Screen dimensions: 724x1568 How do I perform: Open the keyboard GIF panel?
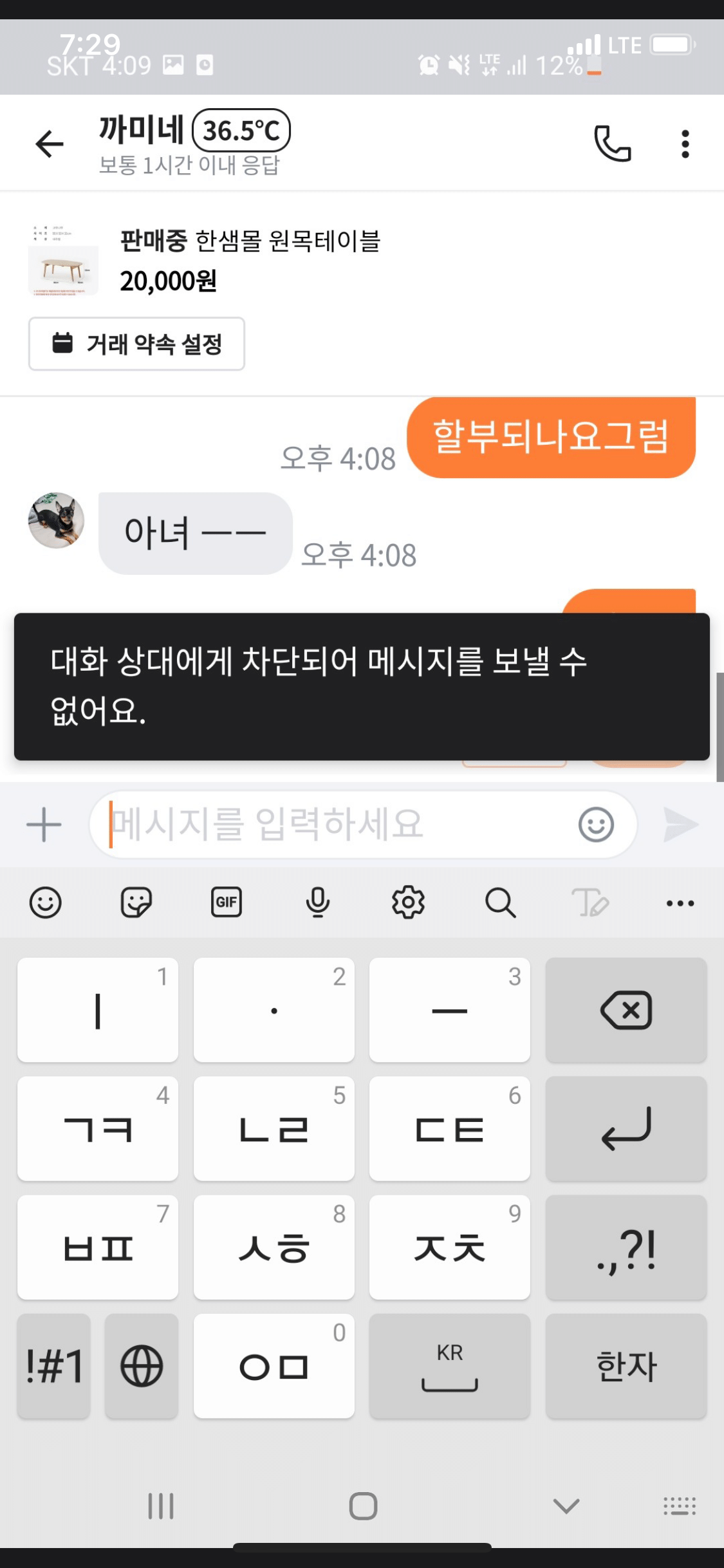pos(227,902)
